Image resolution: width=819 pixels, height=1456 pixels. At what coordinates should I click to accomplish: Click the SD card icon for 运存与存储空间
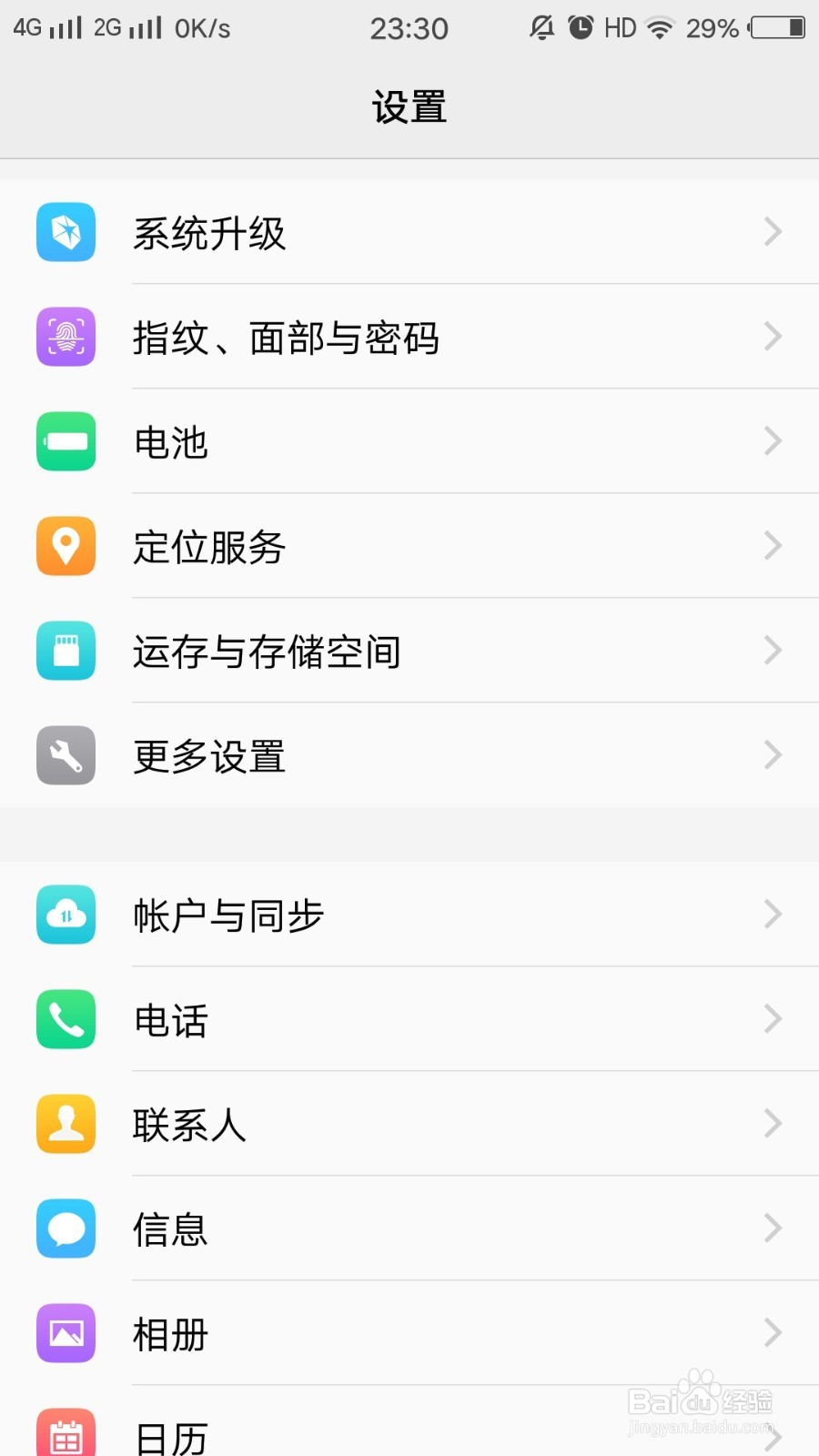pos(65,652)
